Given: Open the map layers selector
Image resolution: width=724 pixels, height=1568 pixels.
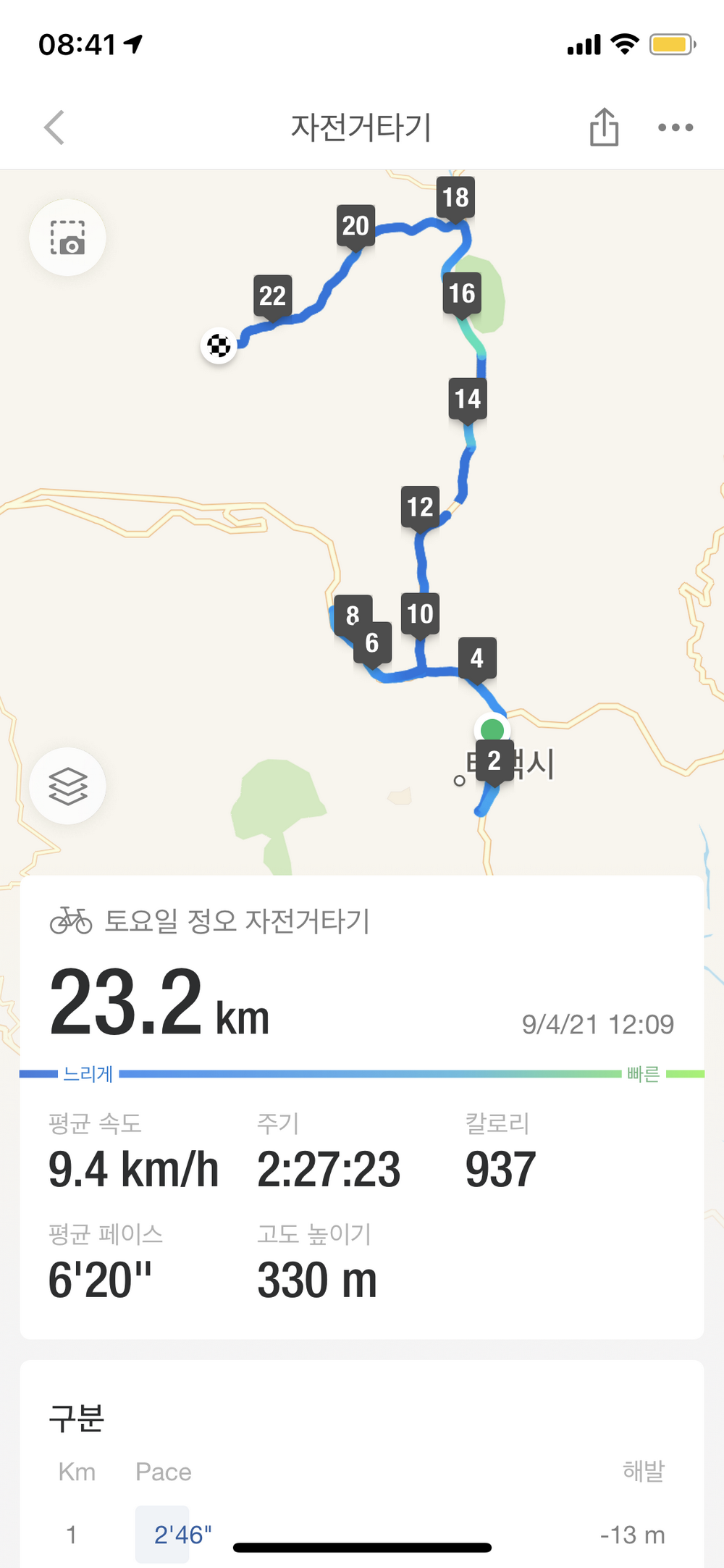Looking at the screenshot, I should tap(67, 786).
